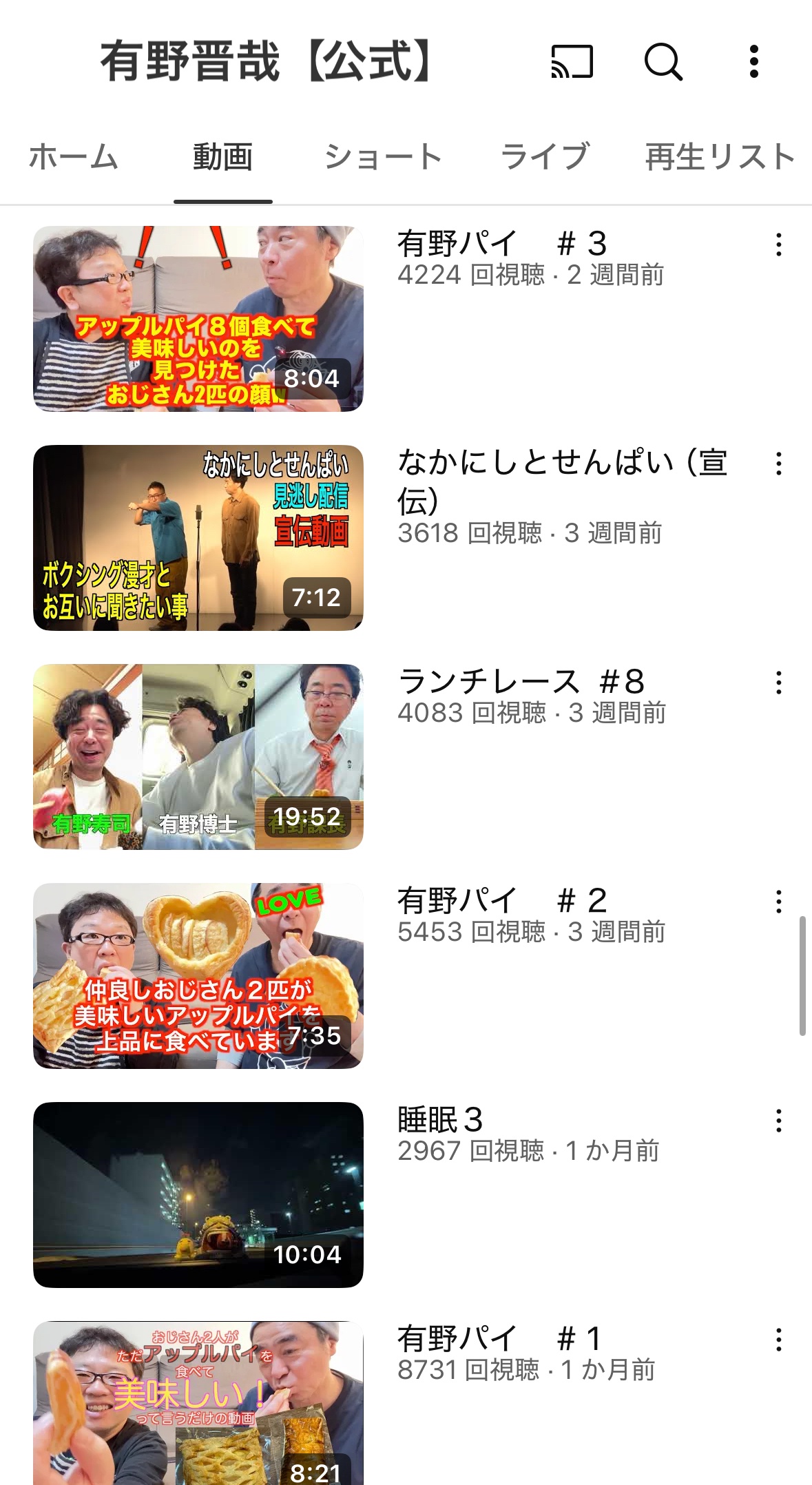Cast the video to a device
Viewport: 812px width, 1485px height.
pos(572,61)
